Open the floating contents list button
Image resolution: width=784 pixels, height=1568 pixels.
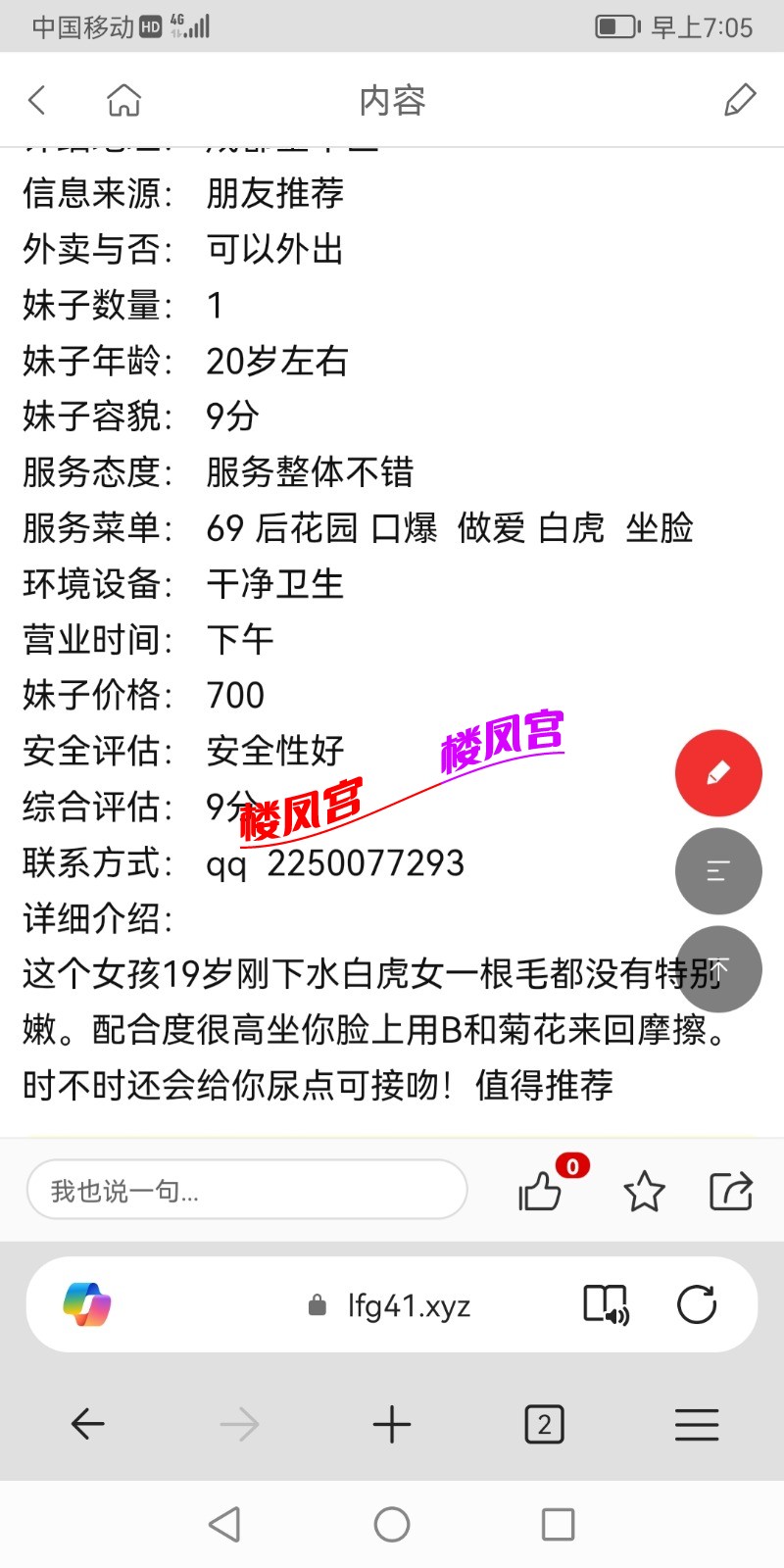(x=718, y=870)
